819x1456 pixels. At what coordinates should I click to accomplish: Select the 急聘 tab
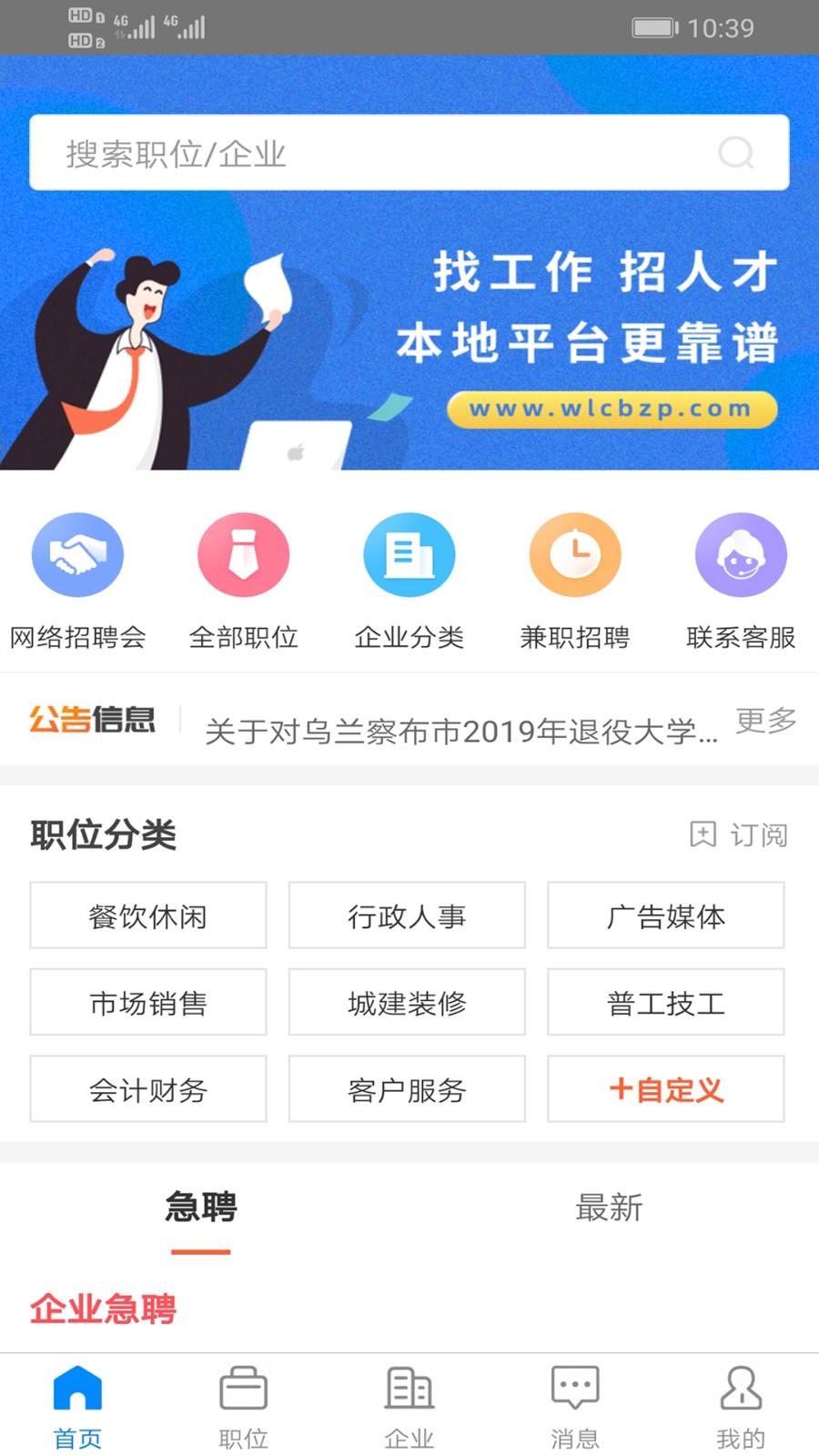click(201, 1208)
